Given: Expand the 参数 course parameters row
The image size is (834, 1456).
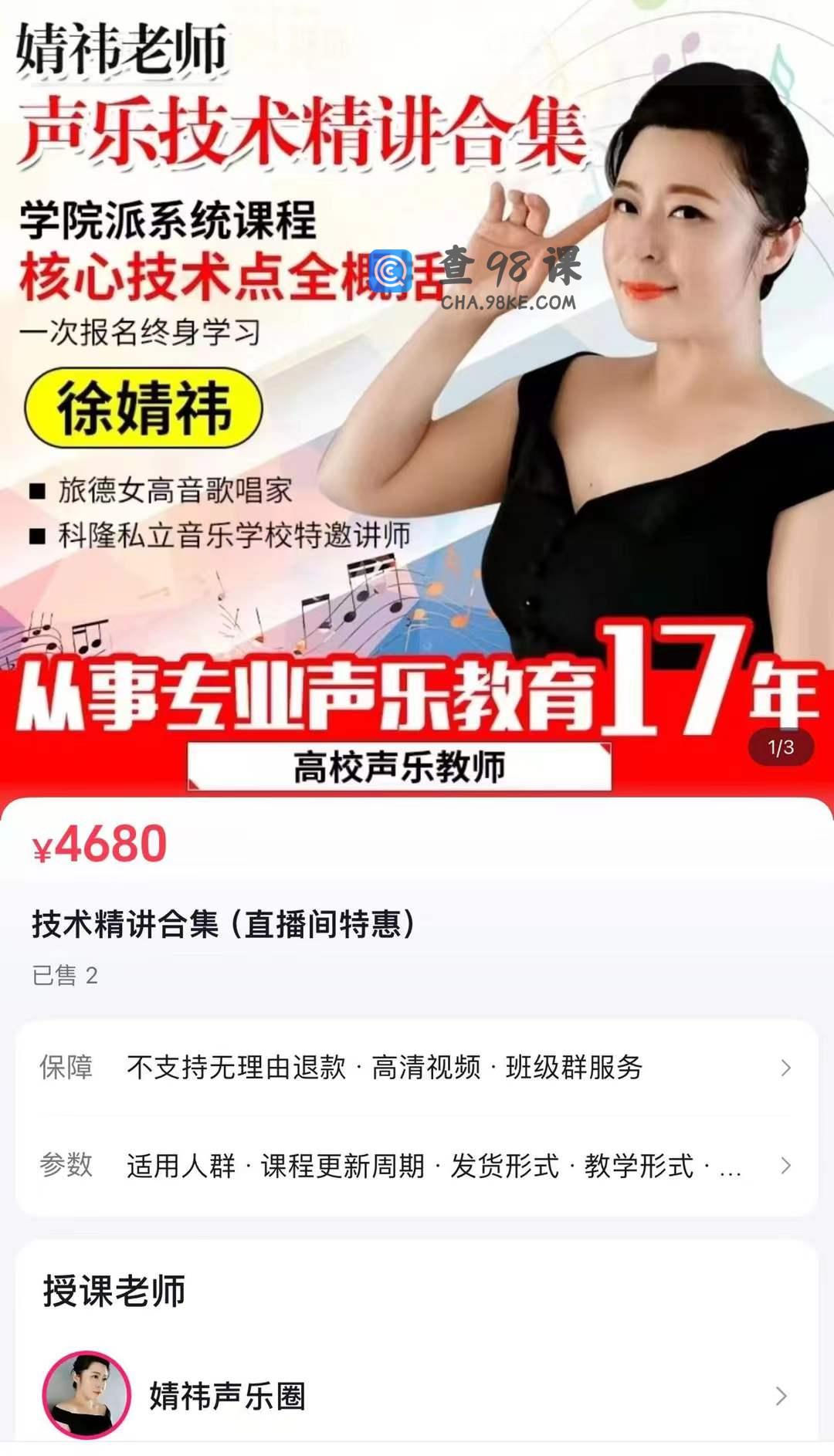Looking at the screenshot, I should 417,1166.
